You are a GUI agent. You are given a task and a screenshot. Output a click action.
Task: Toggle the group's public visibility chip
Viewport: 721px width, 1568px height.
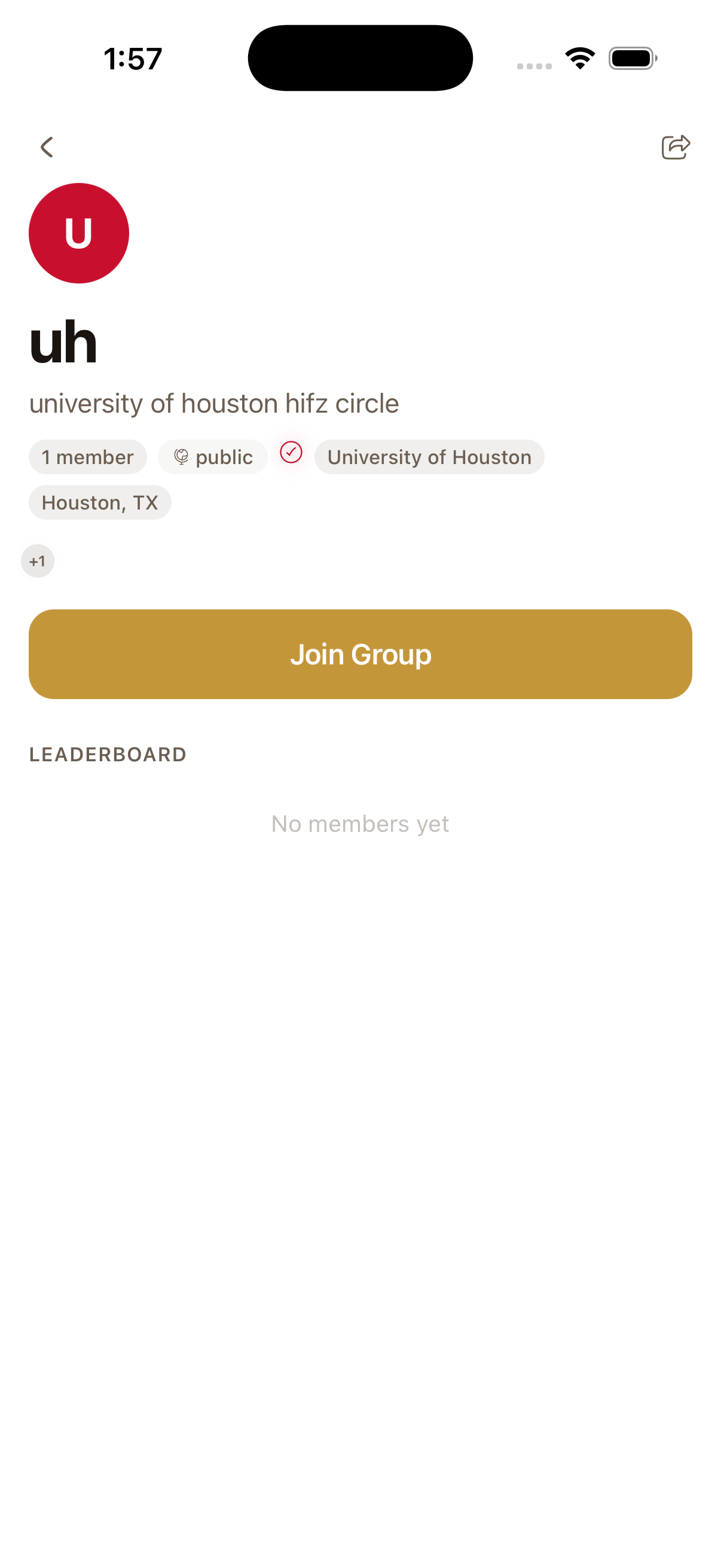(x=212, y=456)
